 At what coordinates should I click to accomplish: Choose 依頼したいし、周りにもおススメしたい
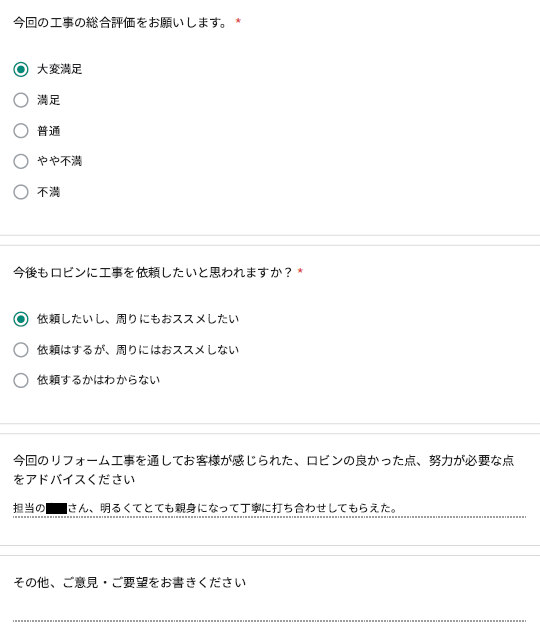[x=21, y=319]
